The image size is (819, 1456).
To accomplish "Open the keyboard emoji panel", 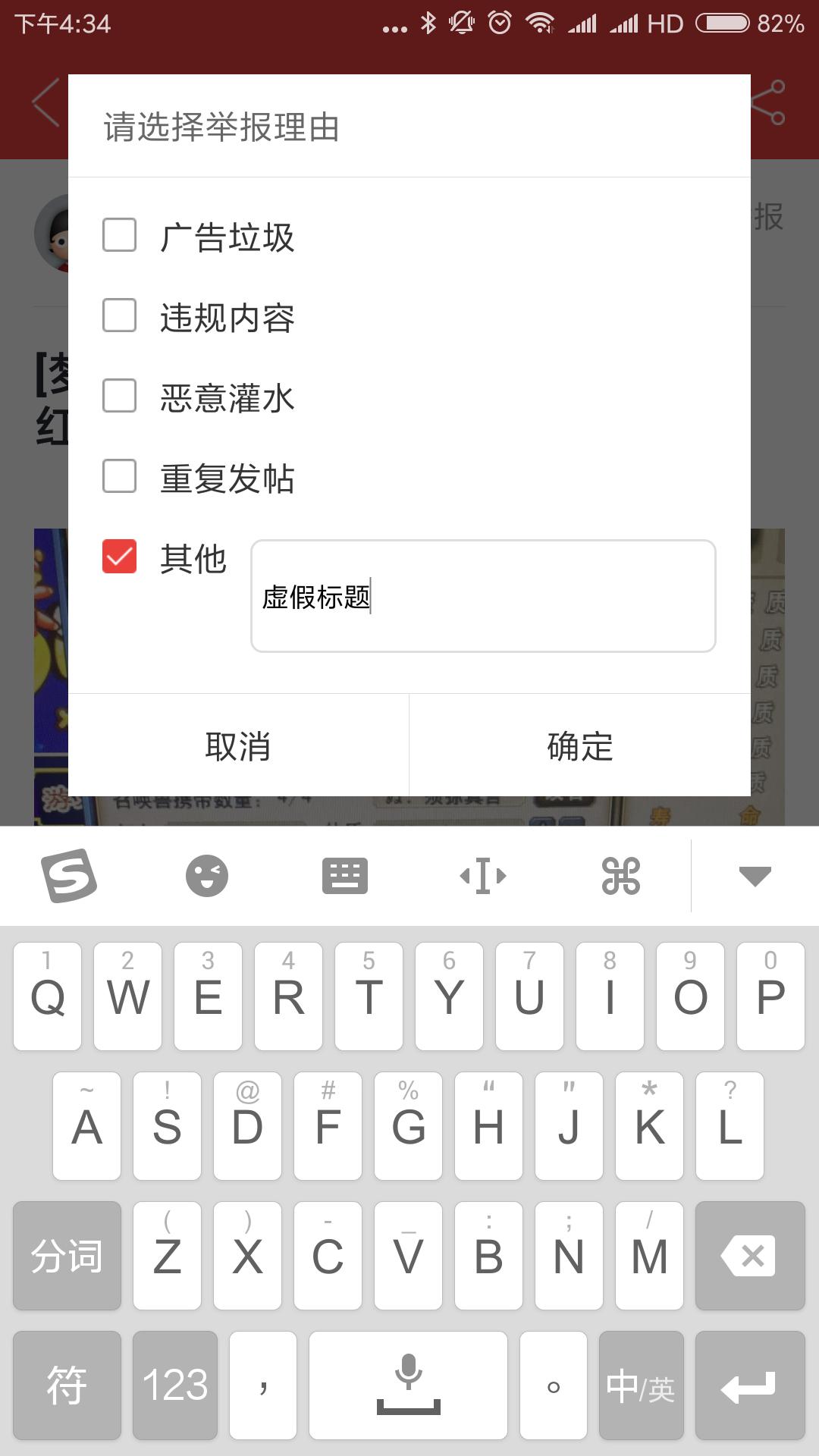I will (207, 876).
